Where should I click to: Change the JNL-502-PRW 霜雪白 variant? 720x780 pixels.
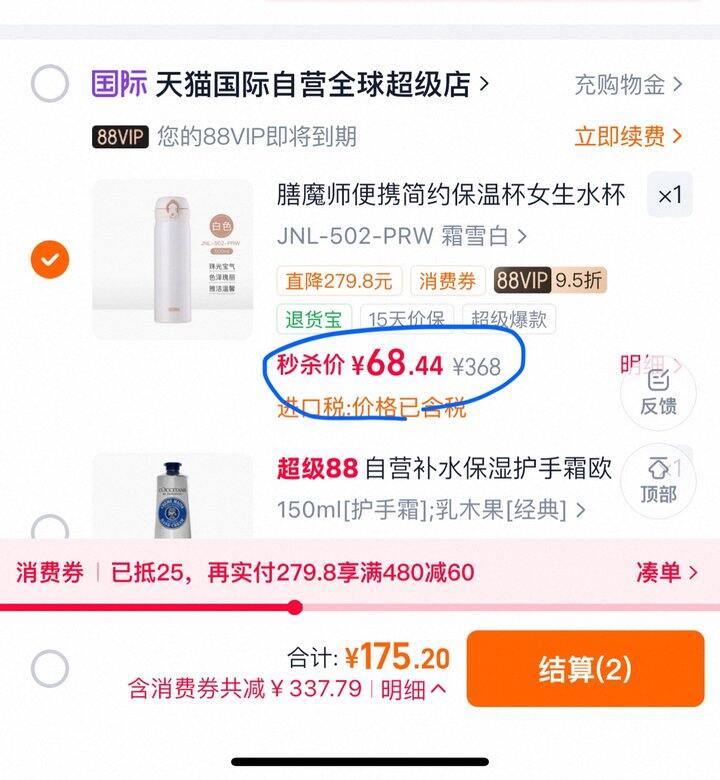tap(402, 236)
